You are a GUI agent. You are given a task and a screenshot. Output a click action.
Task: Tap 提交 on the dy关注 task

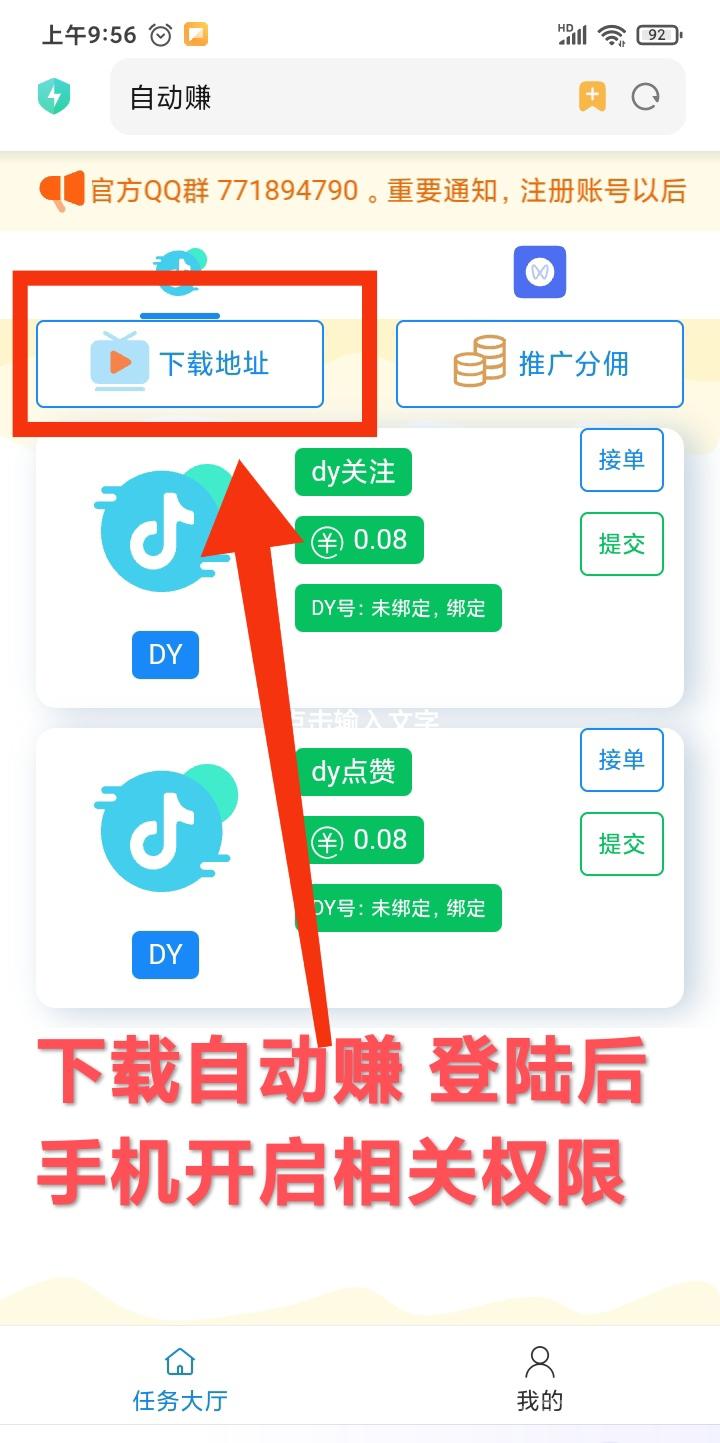(x=621, y=544)
